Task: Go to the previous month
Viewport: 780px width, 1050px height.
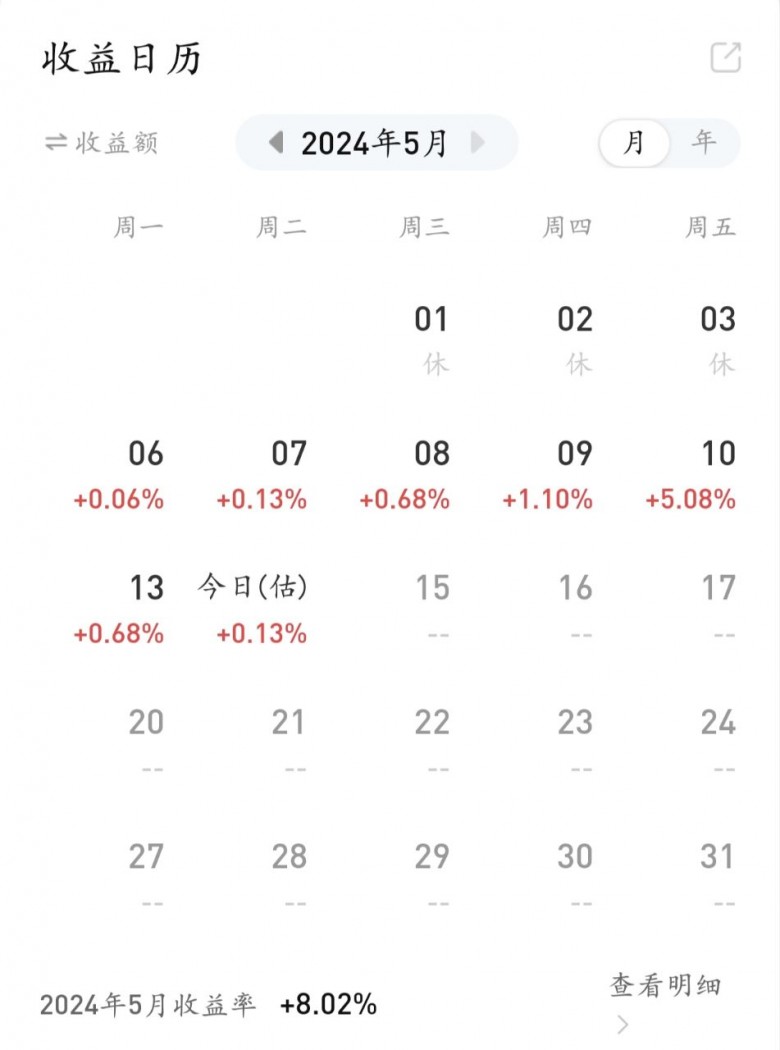Action: pos(277,143)
